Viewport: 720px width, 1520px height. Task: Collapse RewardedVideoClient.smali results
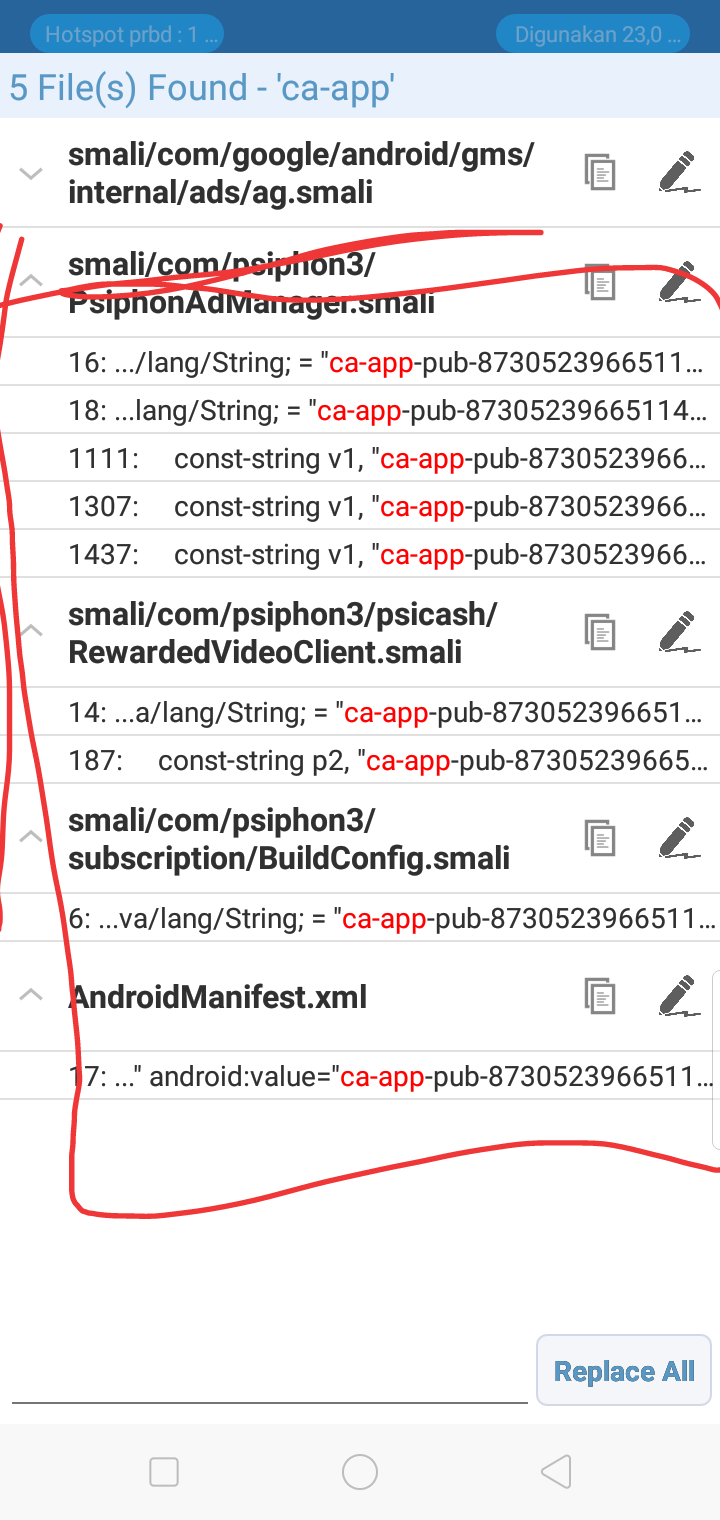point(31,630)
